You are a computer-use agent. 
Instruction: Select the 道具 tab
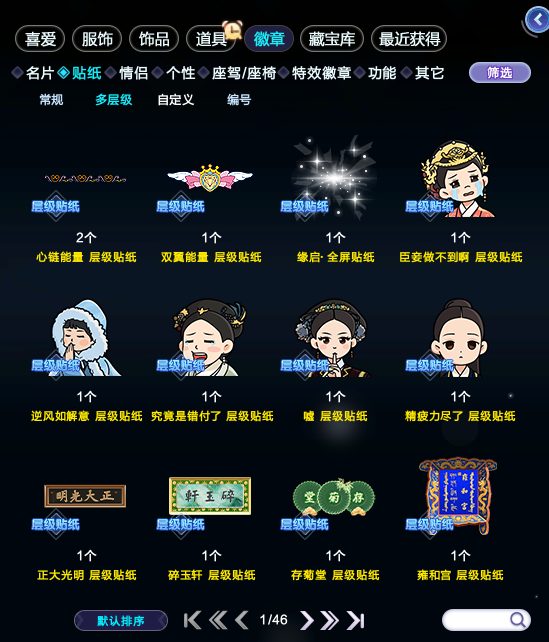click(x=211, y=39)
